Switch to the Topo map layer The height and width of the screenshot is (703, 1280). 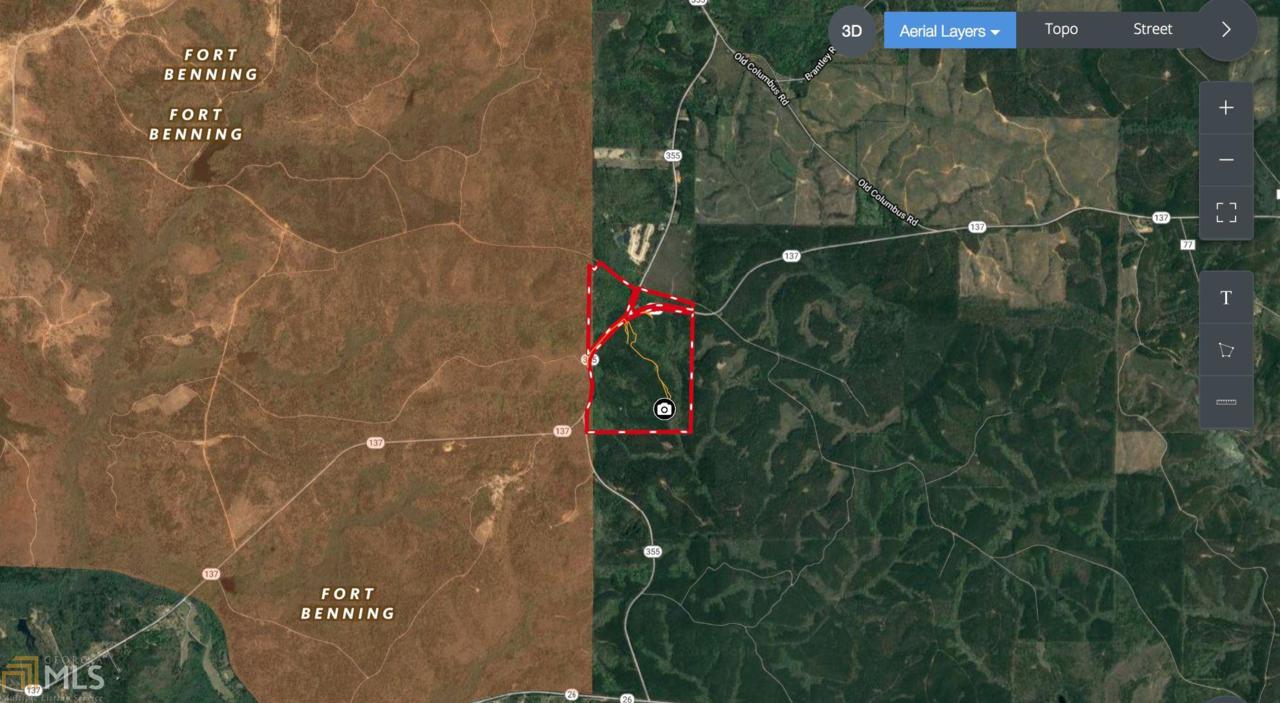1061,29
